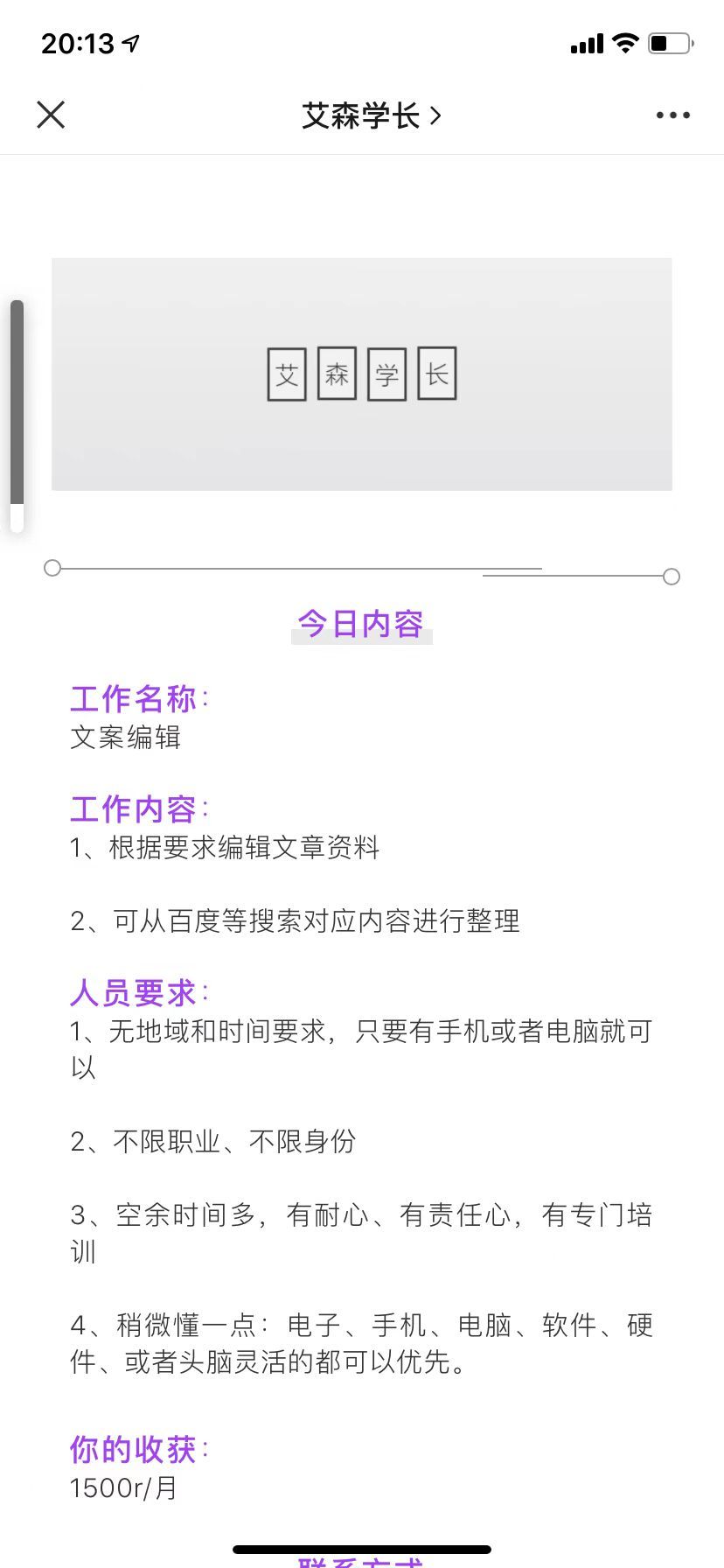Tap the Wi-Fi icon in the status bar

click(x=624, y=43)
